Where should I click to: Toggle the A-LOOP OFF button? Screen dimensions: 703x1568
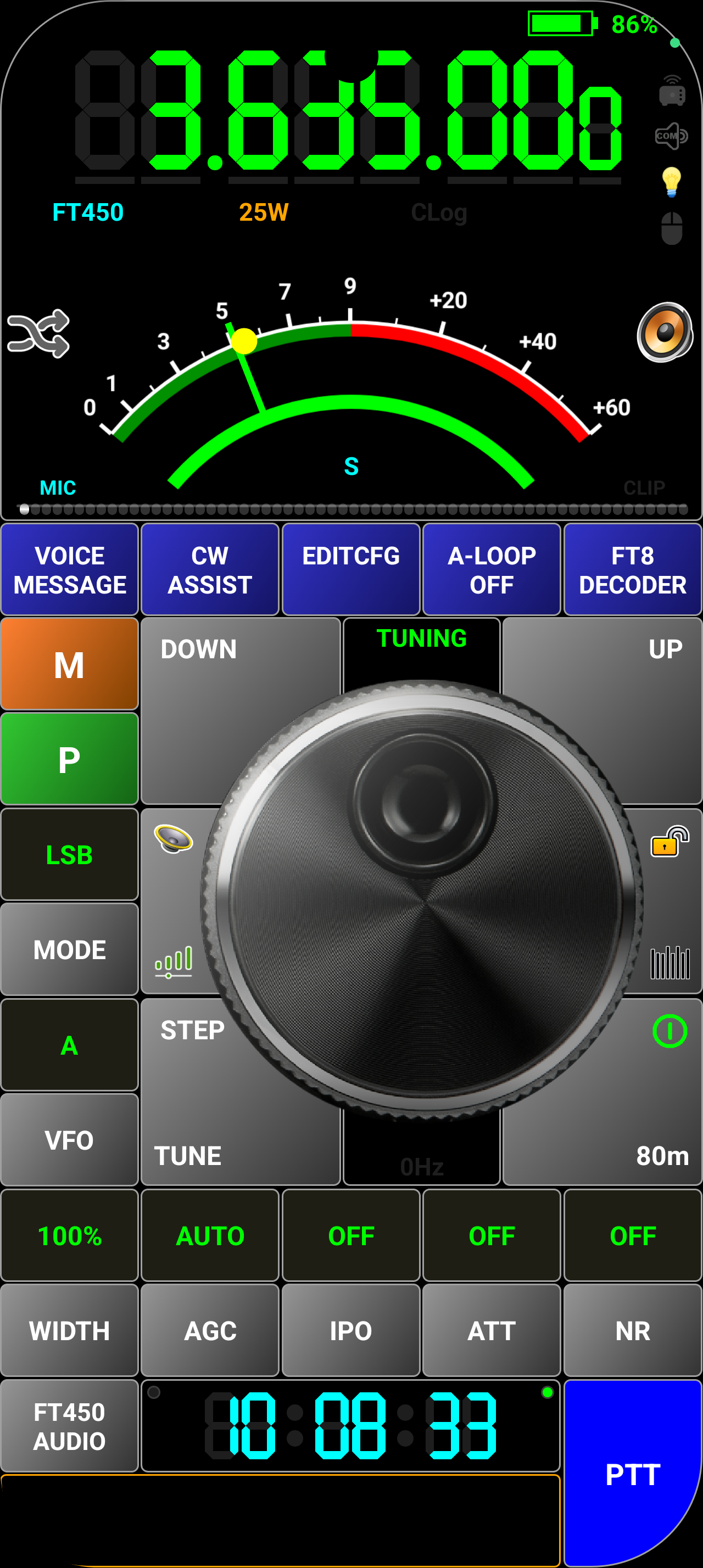point(491,570)
